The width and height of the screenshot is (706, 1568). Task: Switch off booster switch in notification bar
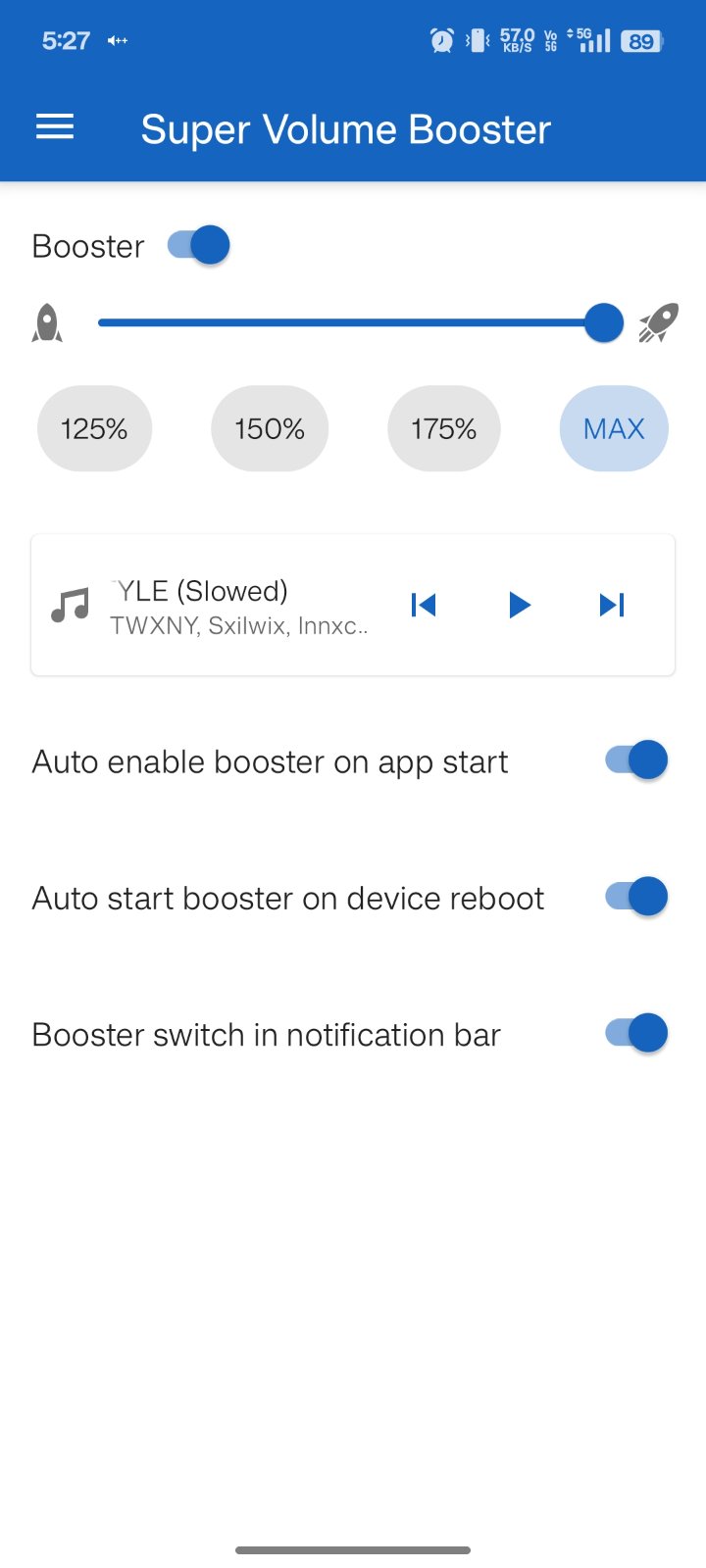[636, 1033]
